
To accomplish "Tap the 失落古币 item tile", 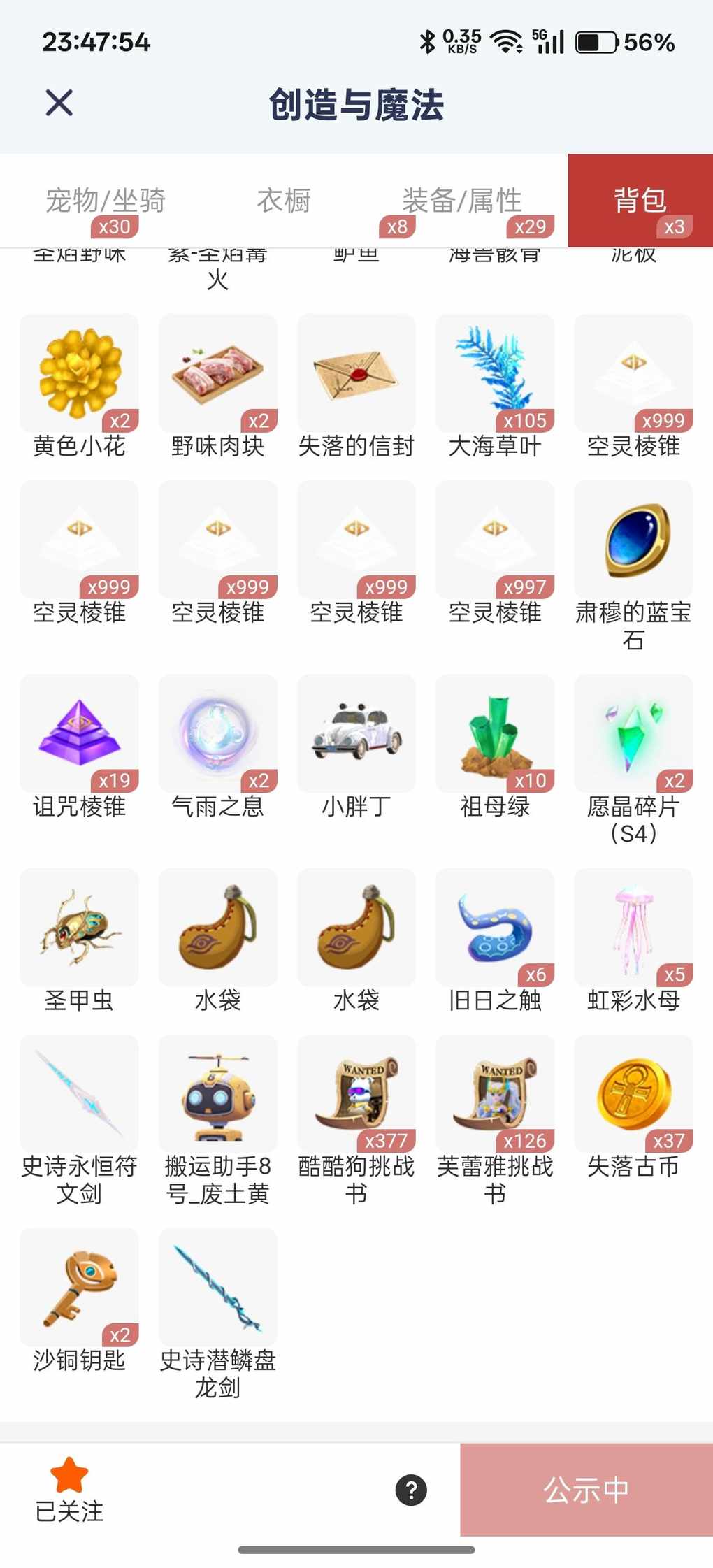I will click(x=633, y=1094).
